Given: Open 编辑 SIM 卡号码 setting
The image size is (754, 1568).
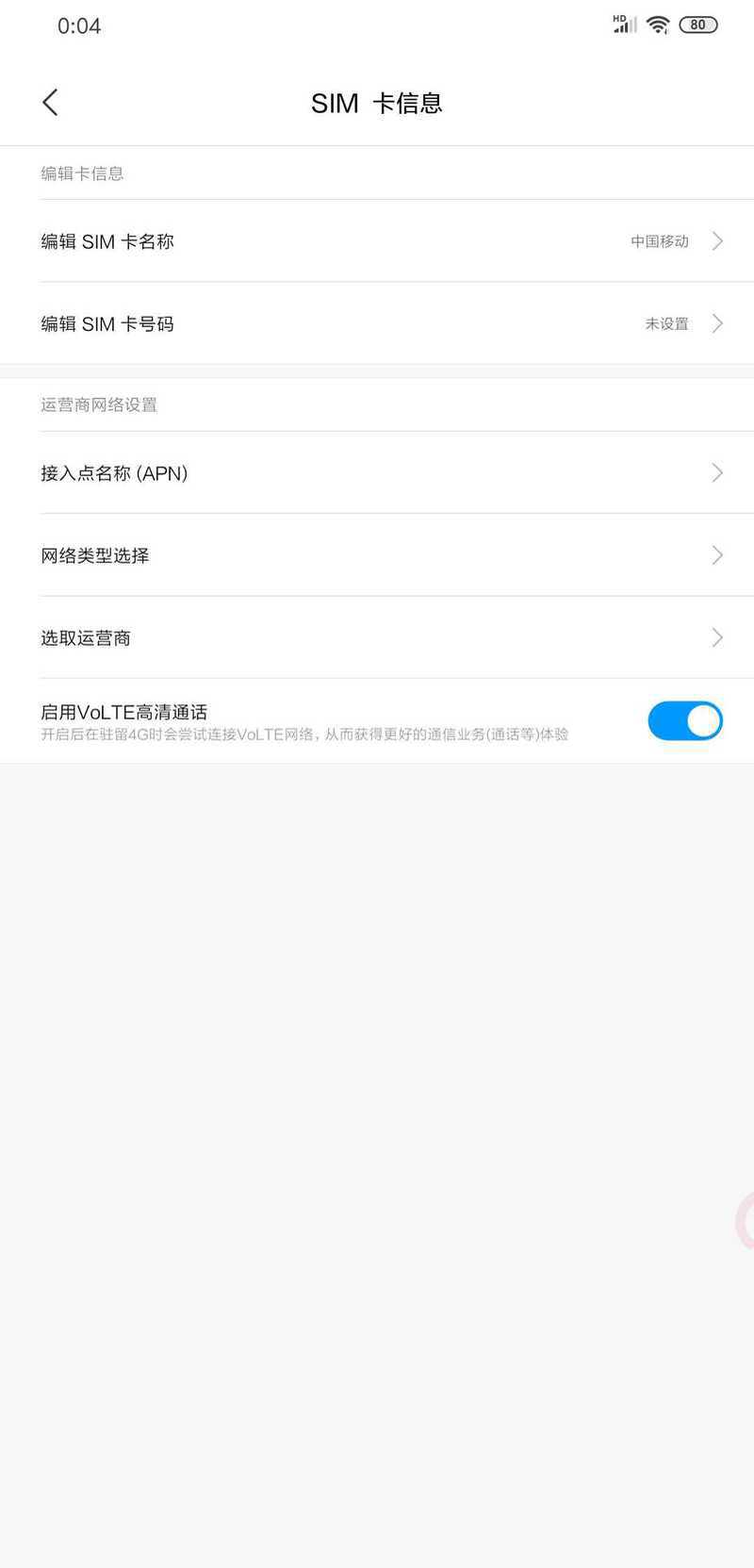Looking at the screenshot, I should coord(377,323).
